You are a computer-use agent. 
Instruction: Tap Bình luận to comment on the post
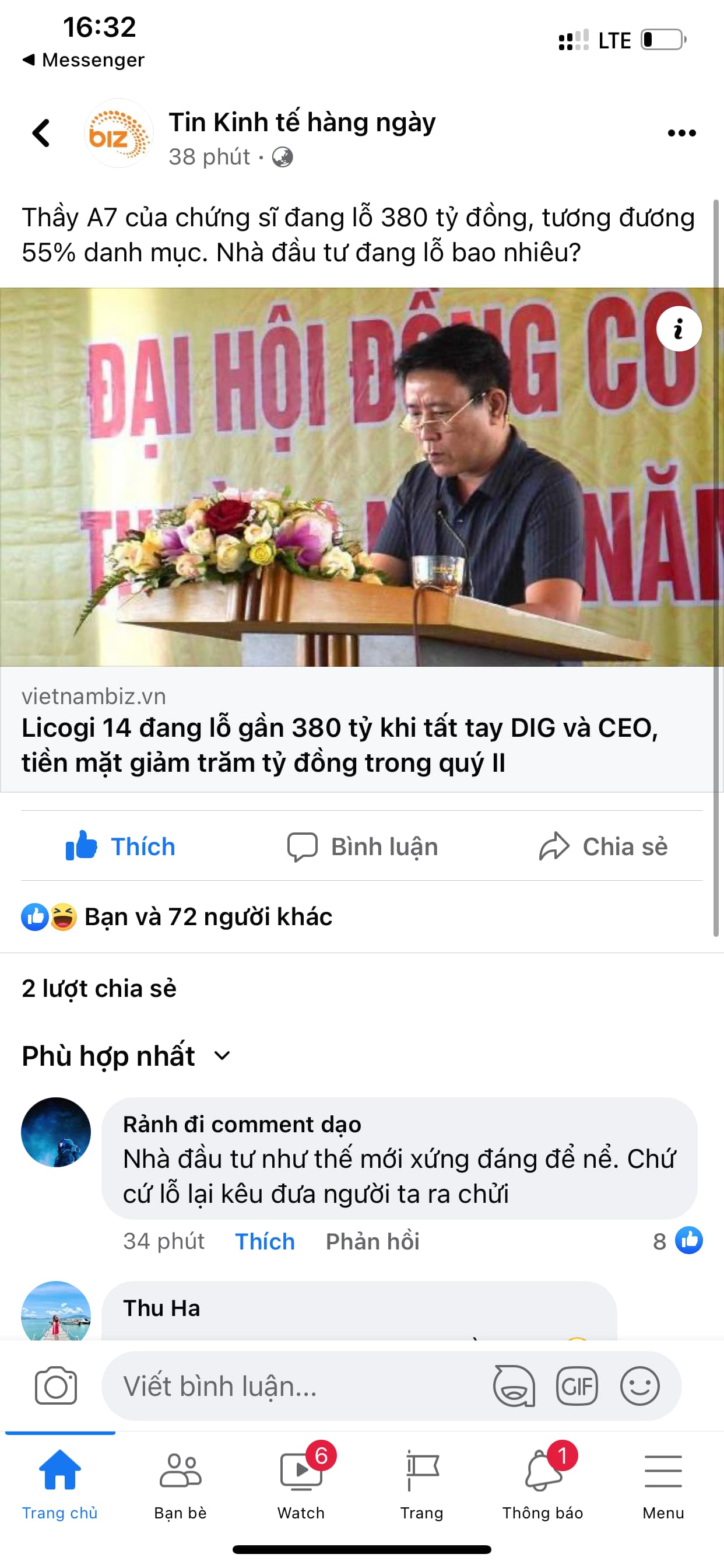(x=363, y=846)
